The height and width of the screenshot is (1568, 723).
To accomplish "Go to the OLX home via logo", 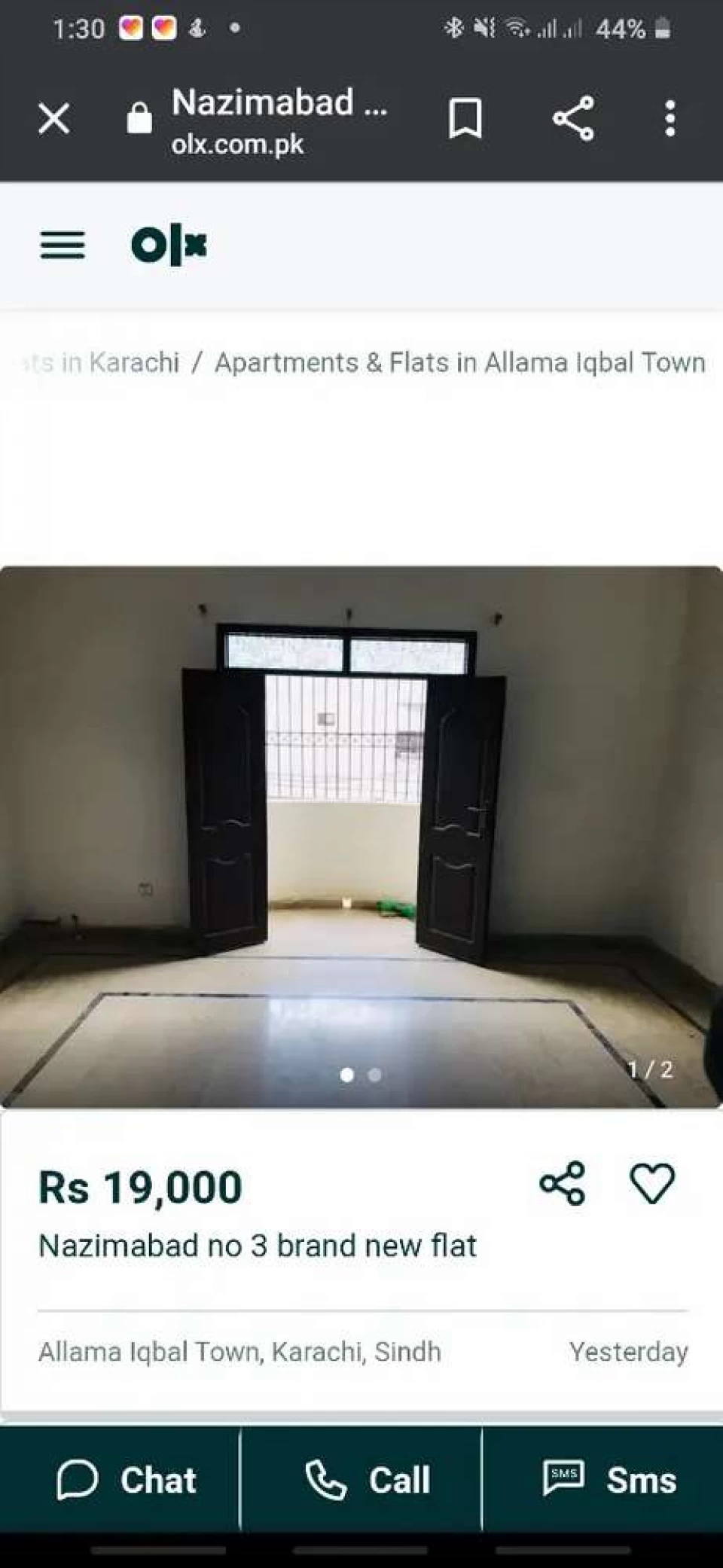I will coord(169,246).
